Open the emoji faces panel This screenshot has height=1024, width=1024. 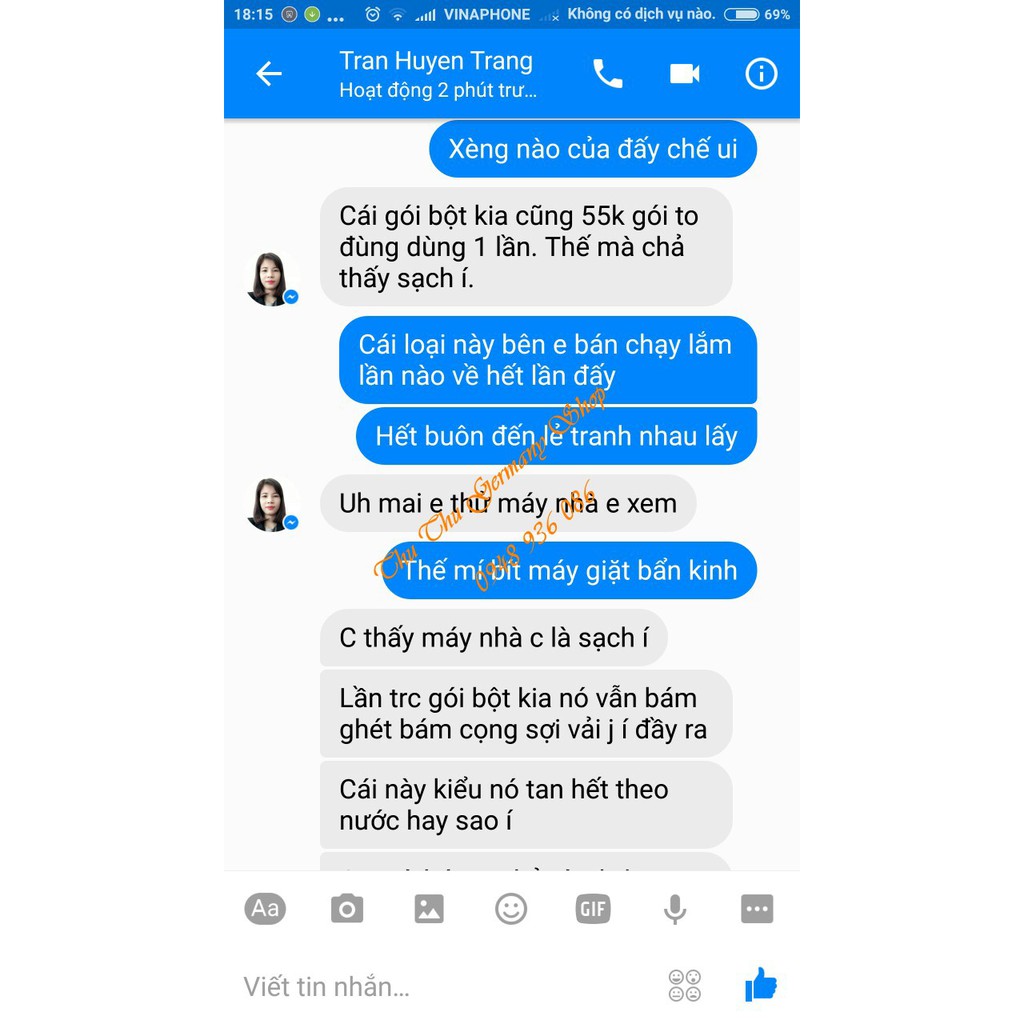click(x=684, y=986)
